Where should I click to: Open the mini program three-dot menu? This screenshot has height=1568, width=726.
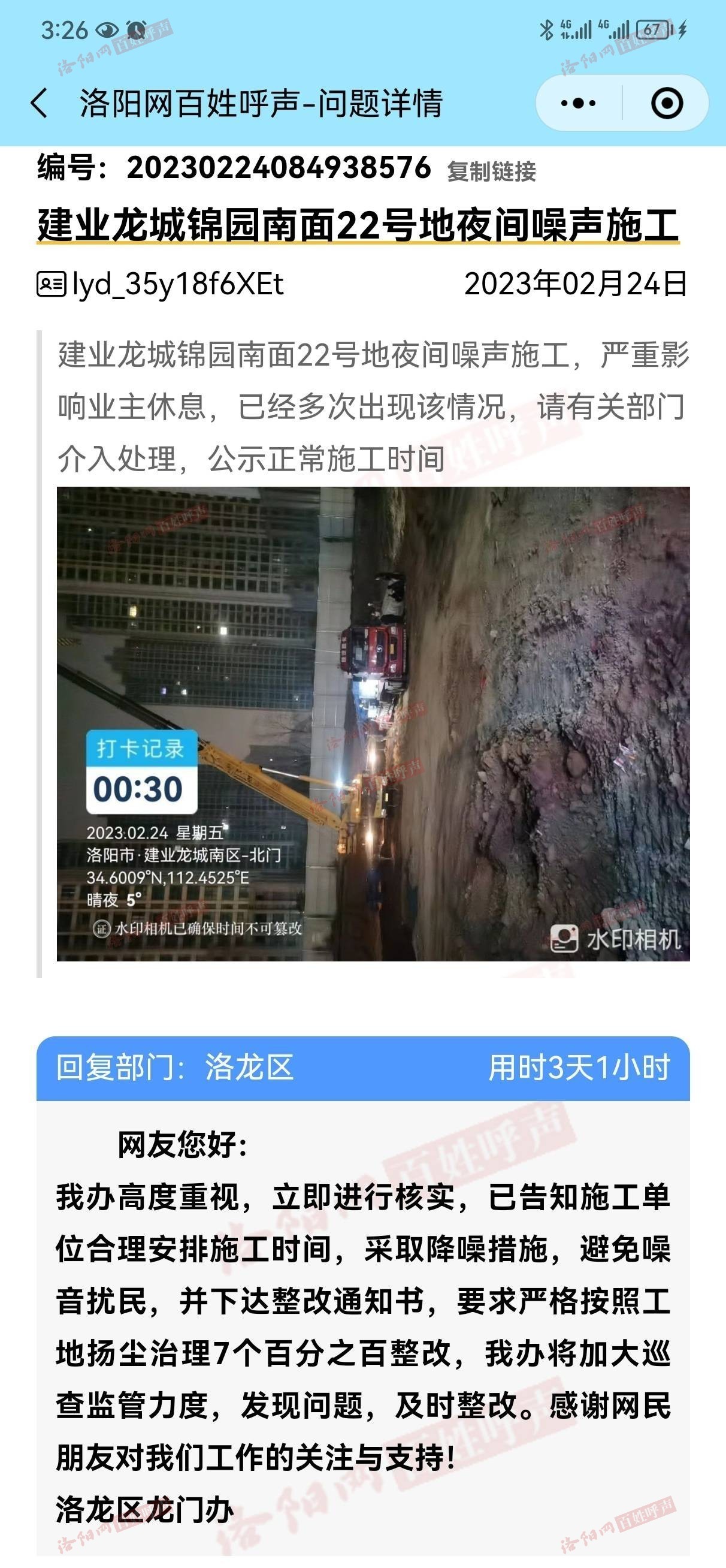(x=578, y=103)
